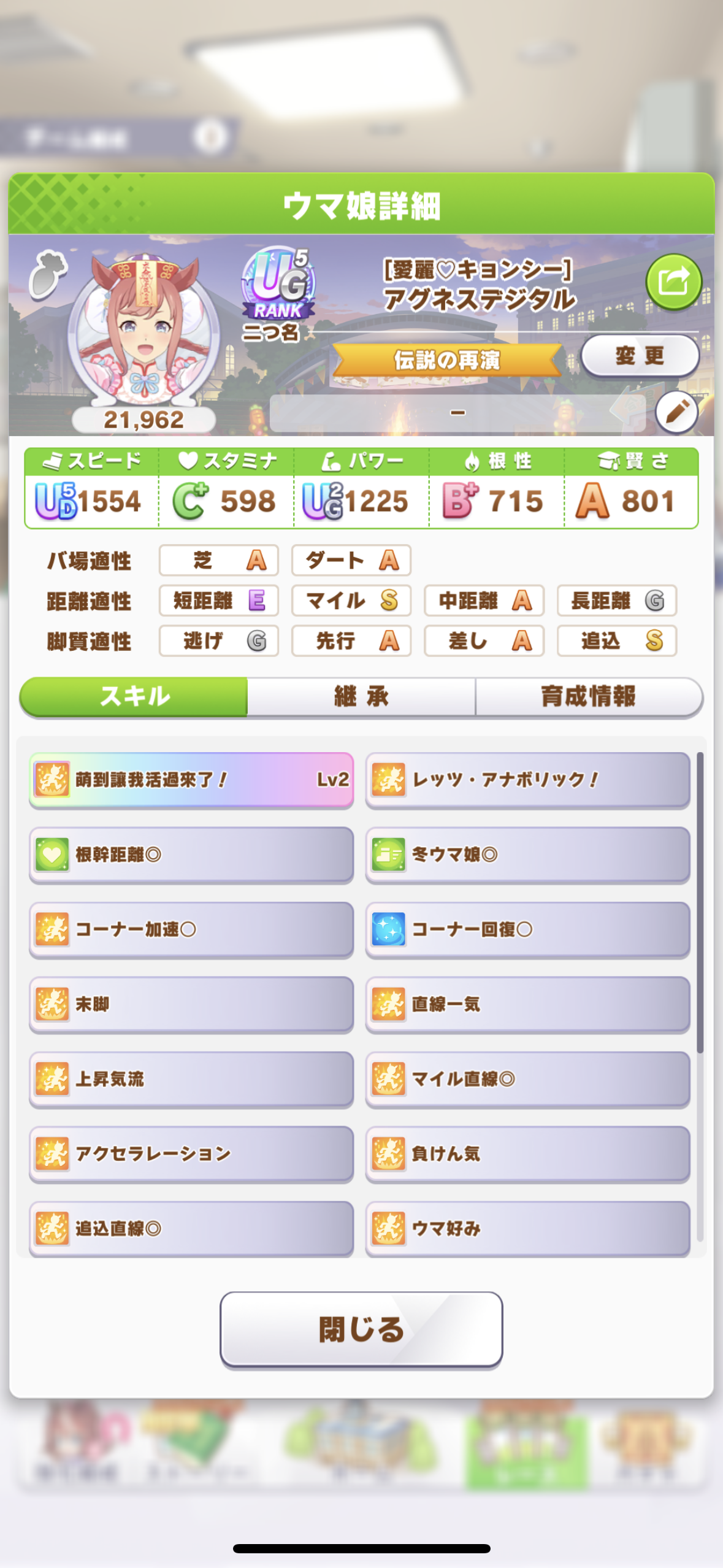
Task: Open the 直線一気 skill info
Action: tap(528, 1004)
